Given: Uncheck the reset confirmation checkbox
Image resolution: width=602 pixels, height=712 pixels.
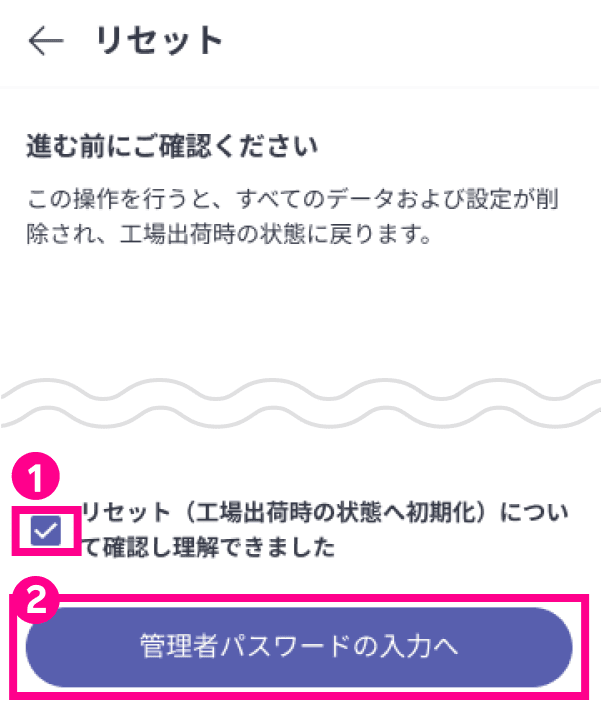Looking at the screenshot, I should [46, 532].
